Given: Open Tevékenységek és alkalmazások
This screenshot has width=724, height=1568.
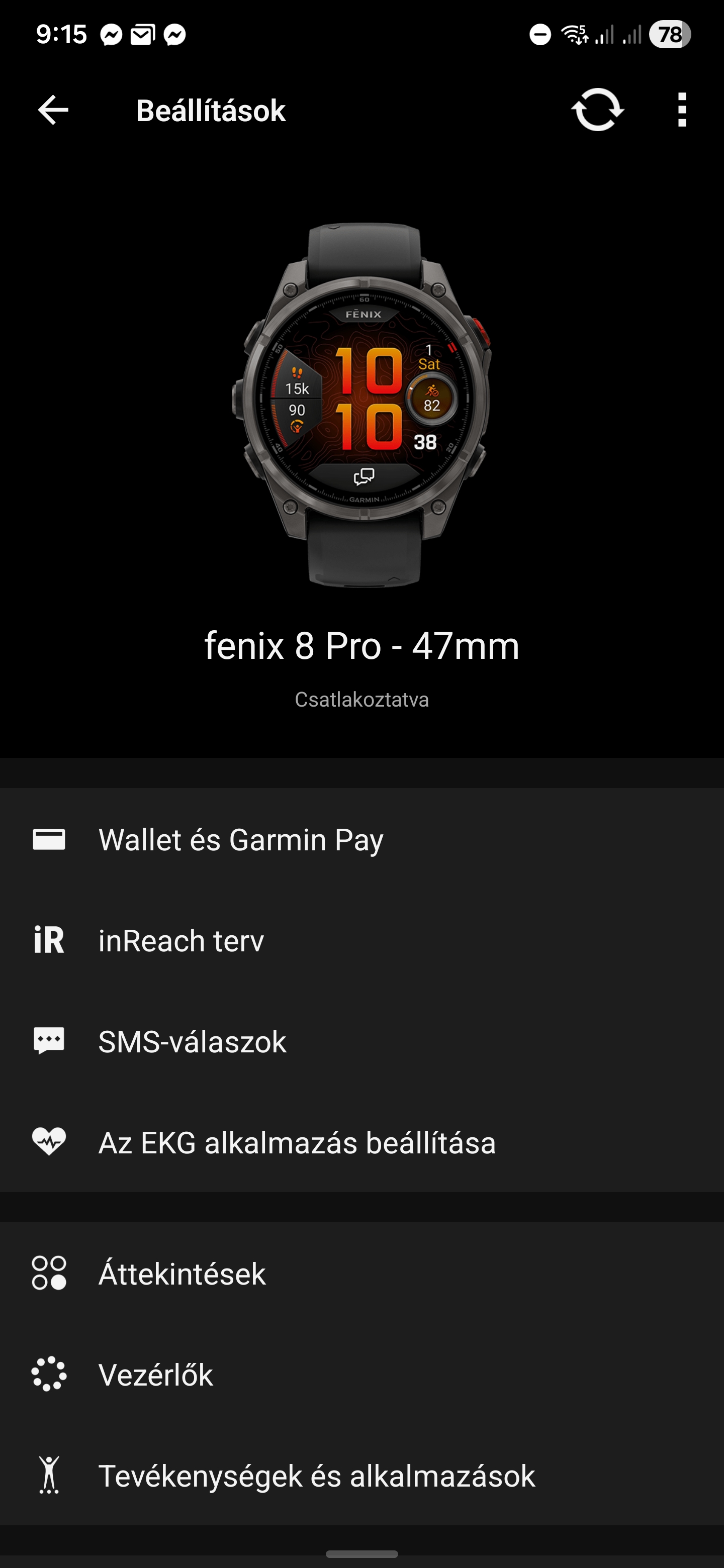Looking at the screenshot, I should (361, 1476).
